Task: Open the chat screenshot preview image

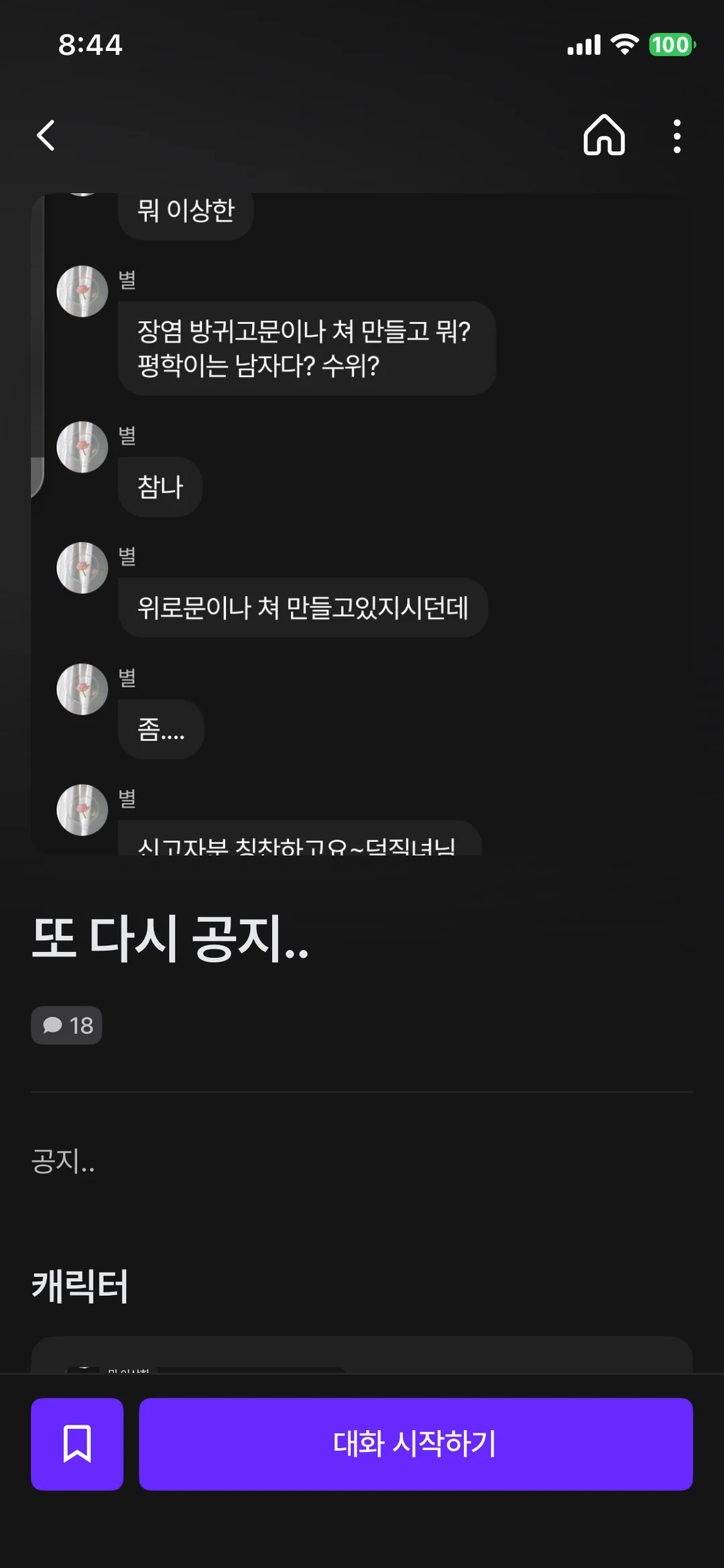Action: click(362, 523)
